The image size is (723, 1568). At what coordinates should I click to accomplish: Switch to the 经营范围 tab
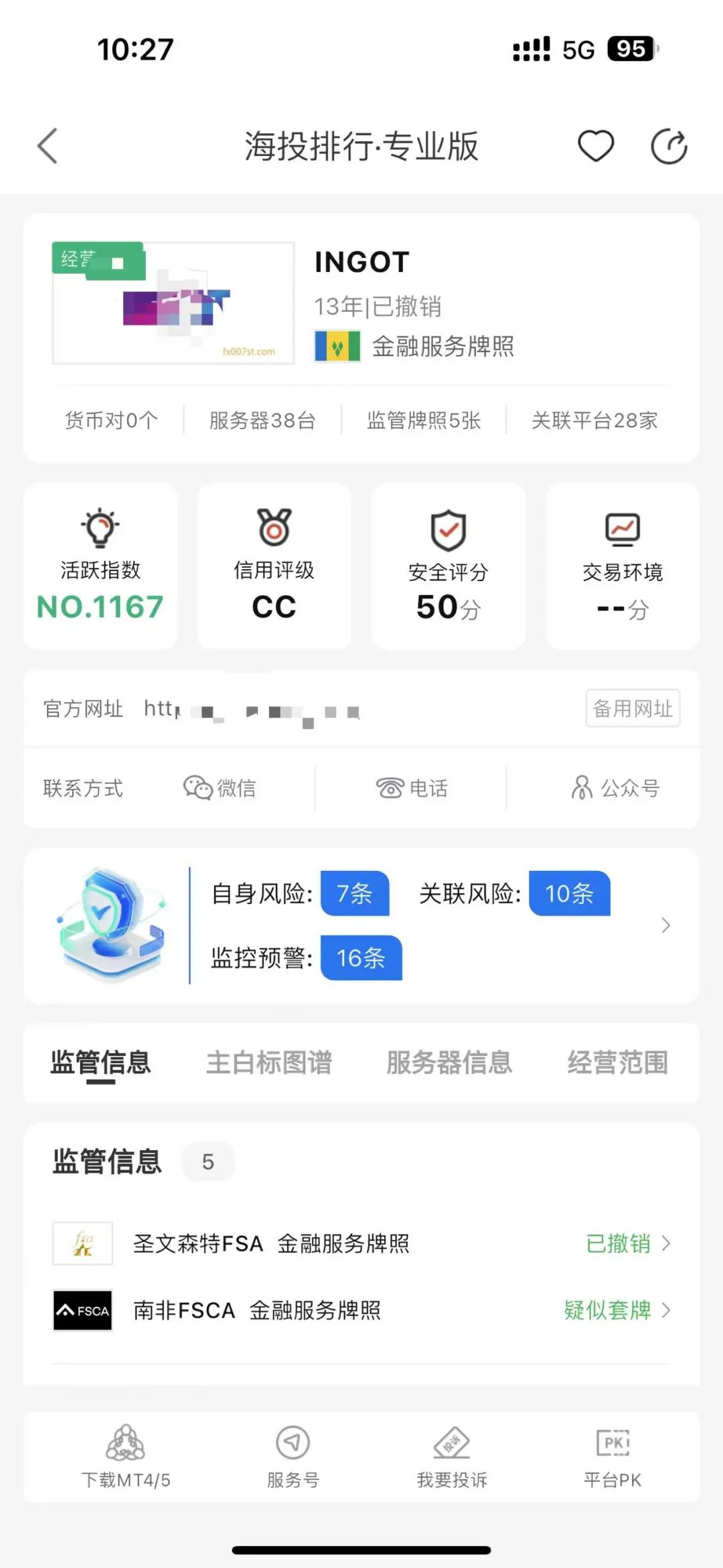click(618, 1063)
